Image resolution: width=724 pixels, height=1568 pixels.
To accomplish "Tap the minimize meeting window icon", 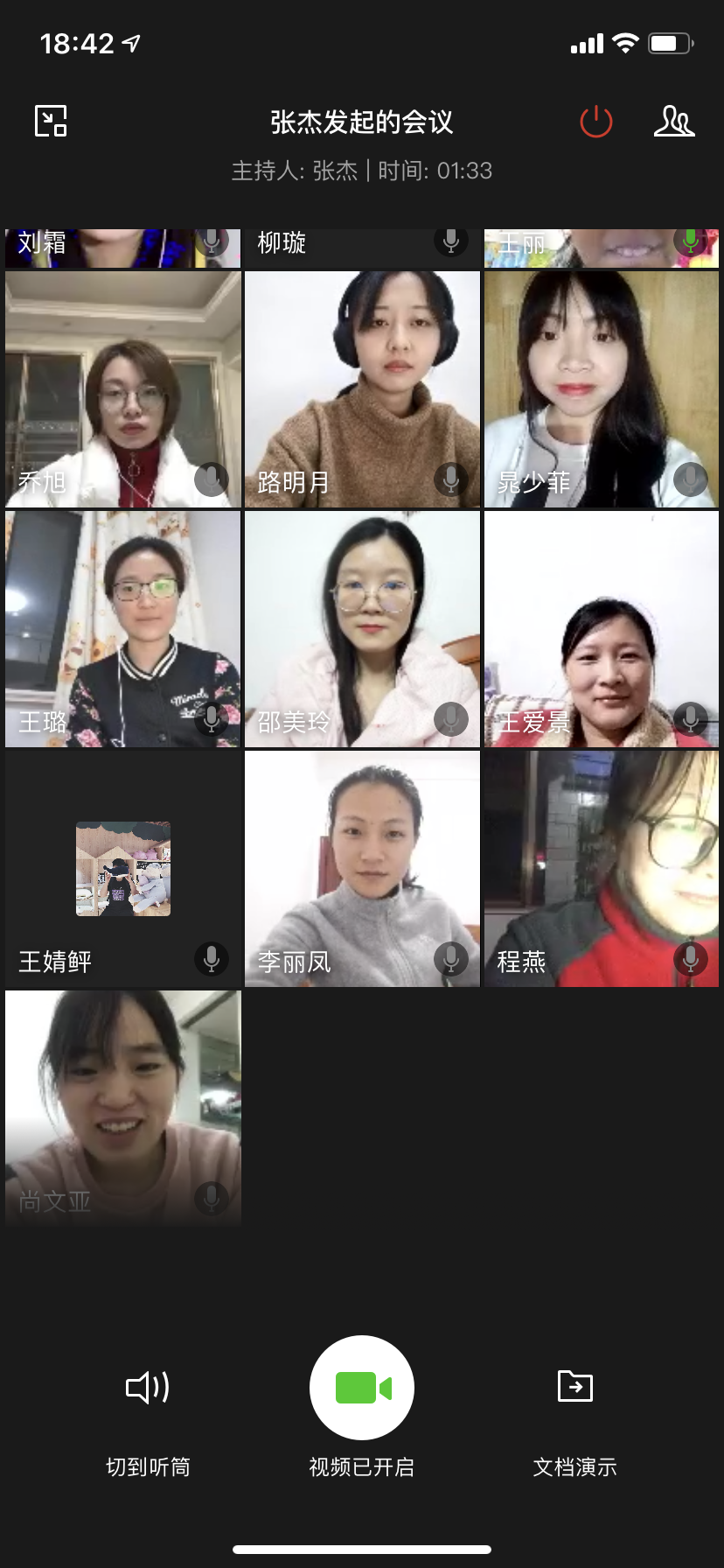I will (x=50, y=122).
